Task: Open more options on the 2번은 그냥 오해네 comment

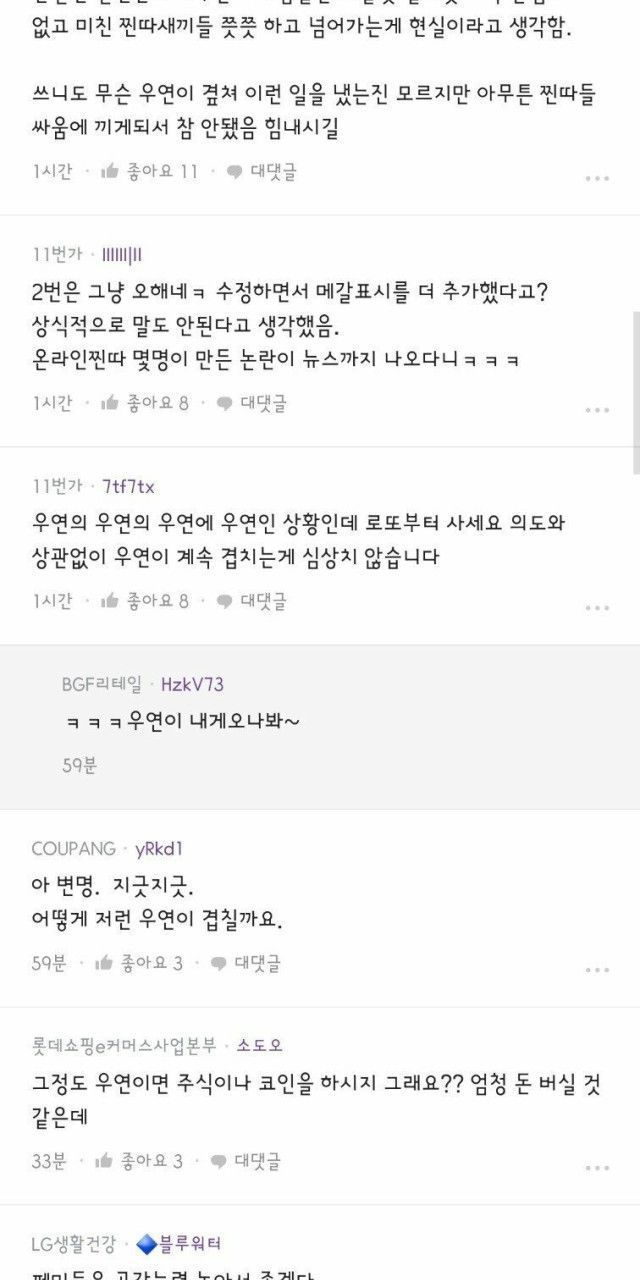Action: coord(597,409)
